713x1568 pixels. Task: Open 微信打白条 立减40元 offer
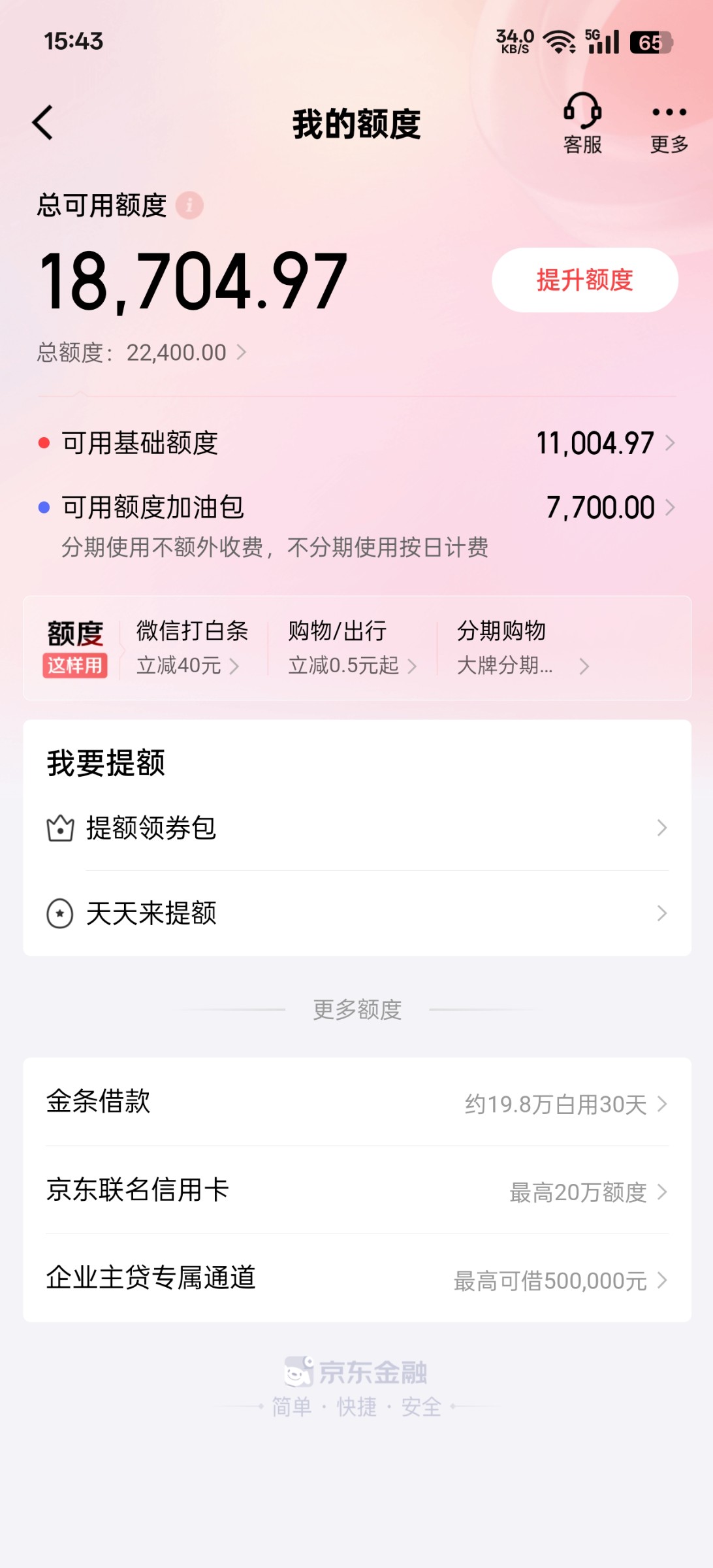click(191, 648)
